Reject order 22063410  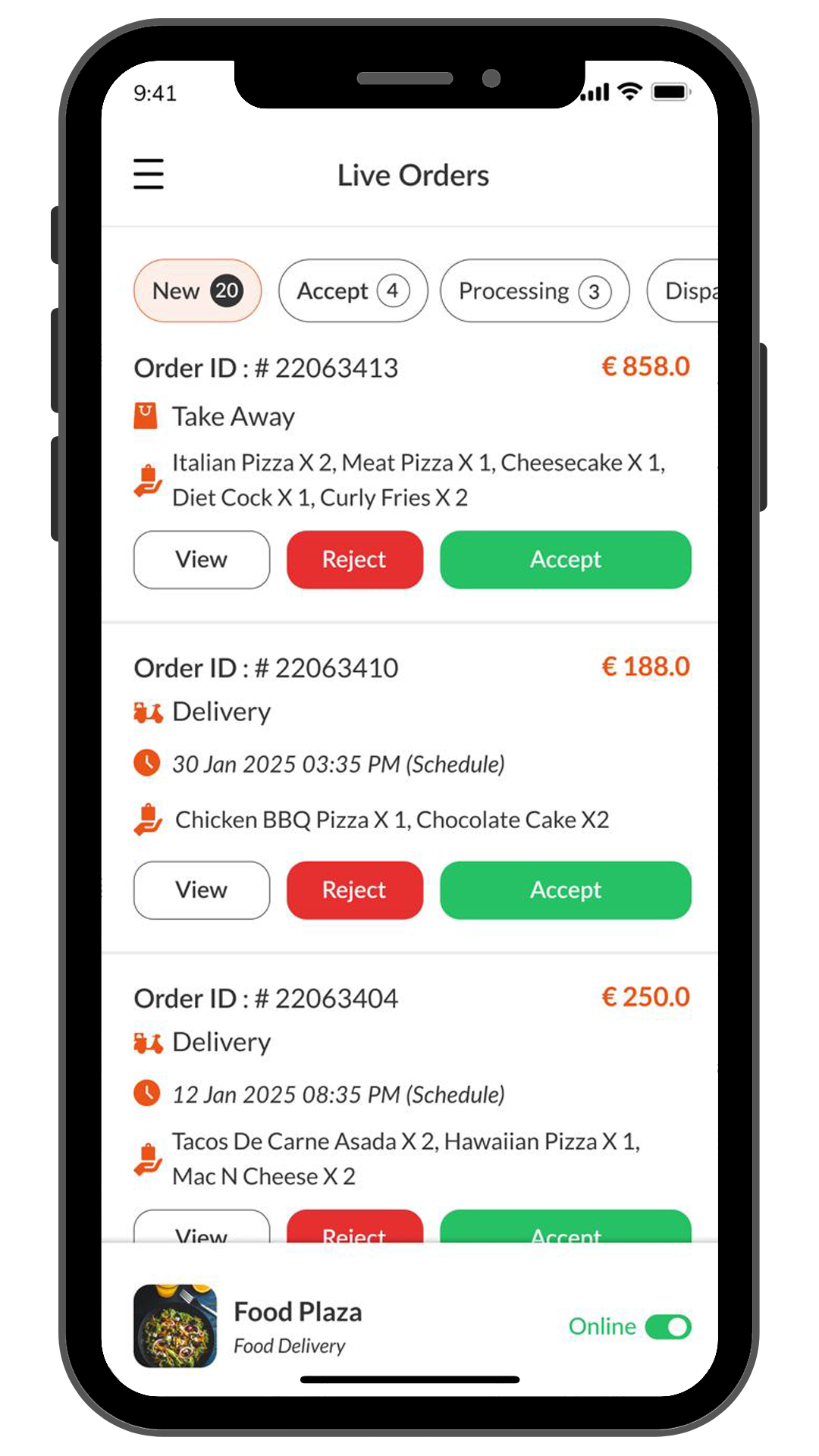click(x=354, y=890)
